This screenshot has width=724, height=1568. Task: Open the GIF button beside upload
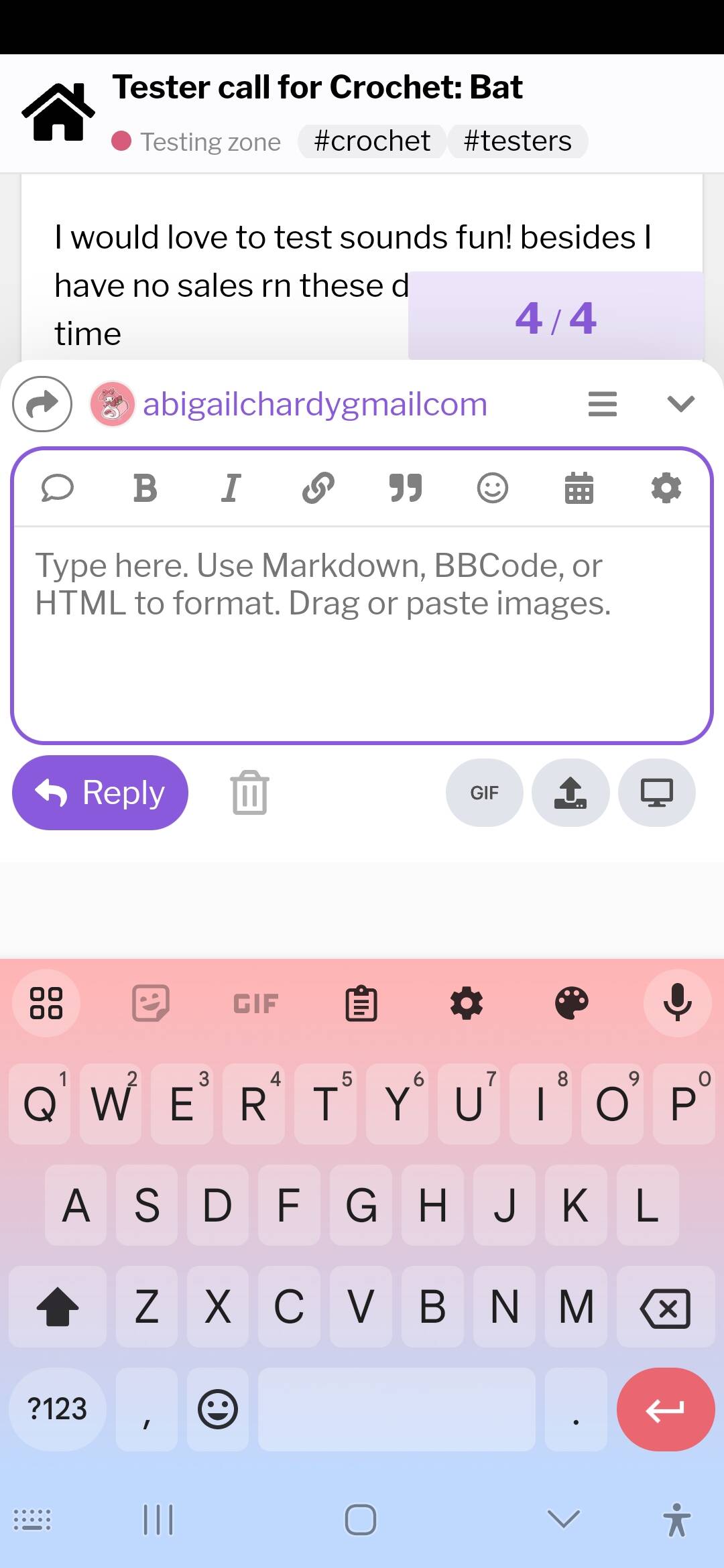(484, 793)
